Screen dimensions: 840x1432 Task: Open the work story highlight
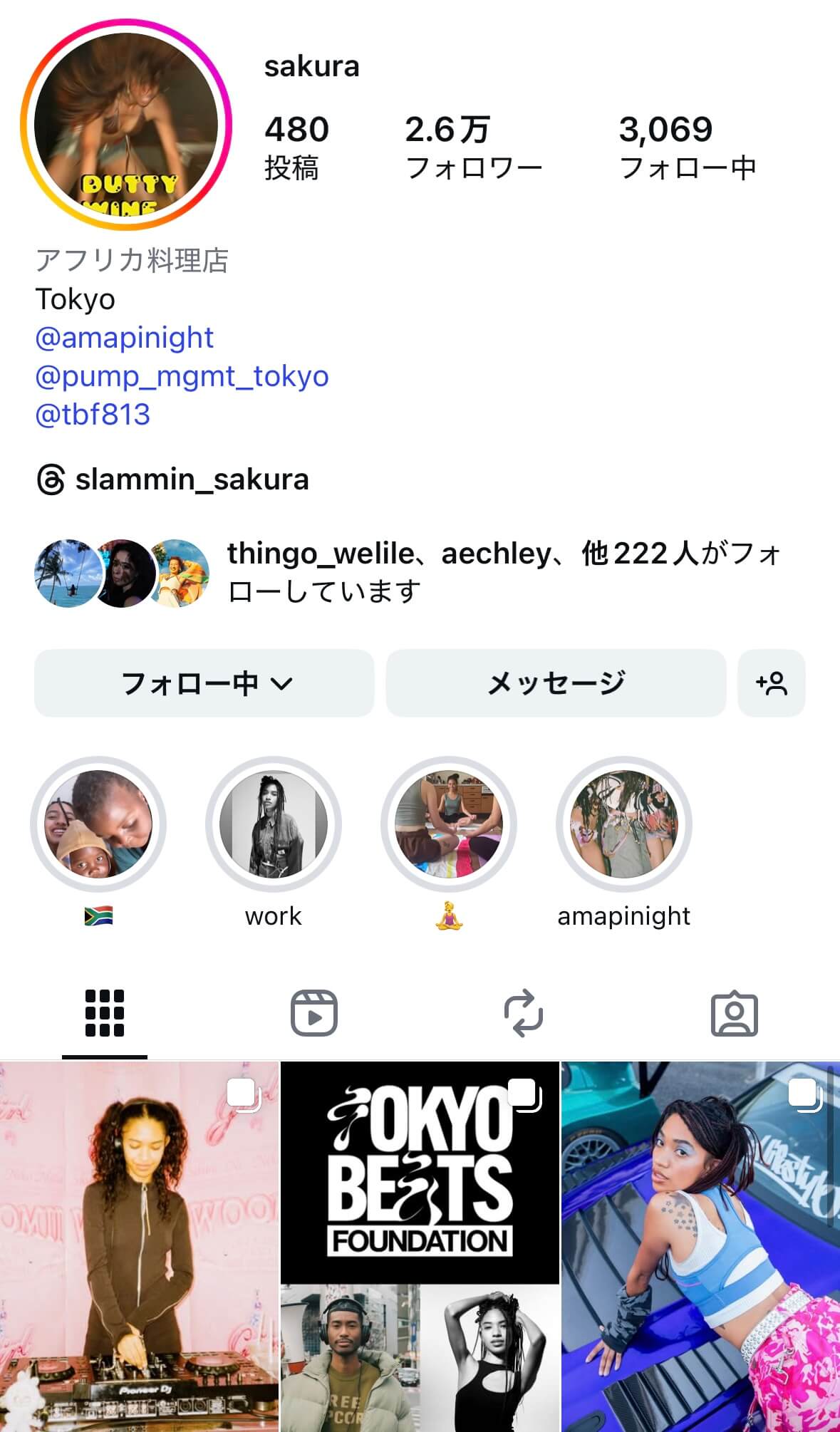(274, 824)
